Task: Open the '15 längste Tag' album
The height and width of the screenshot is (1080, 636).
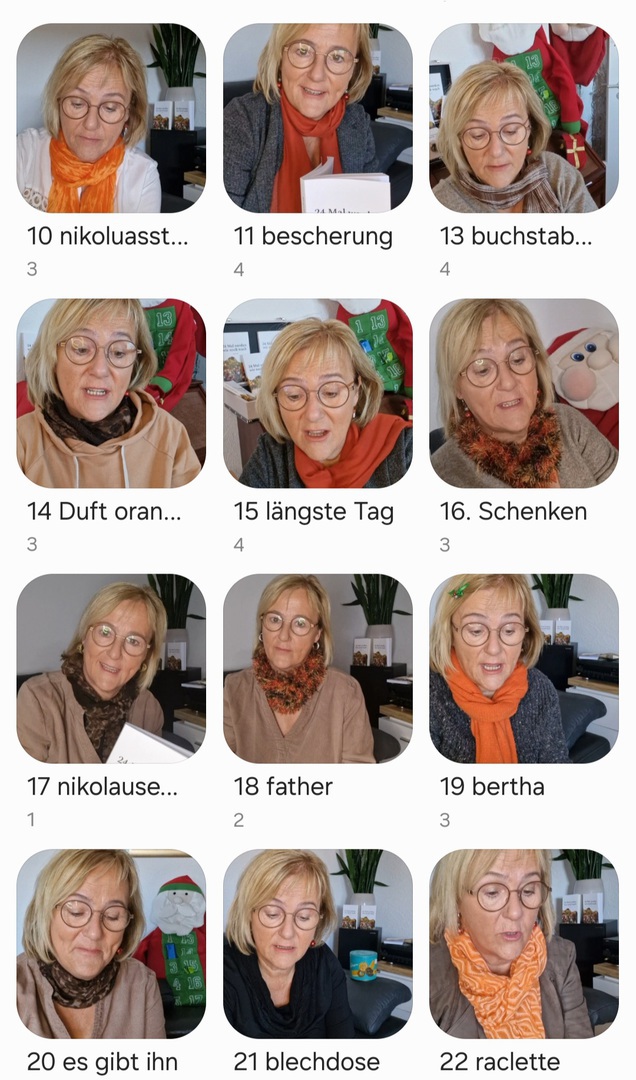Action: (x=317, y=393)
